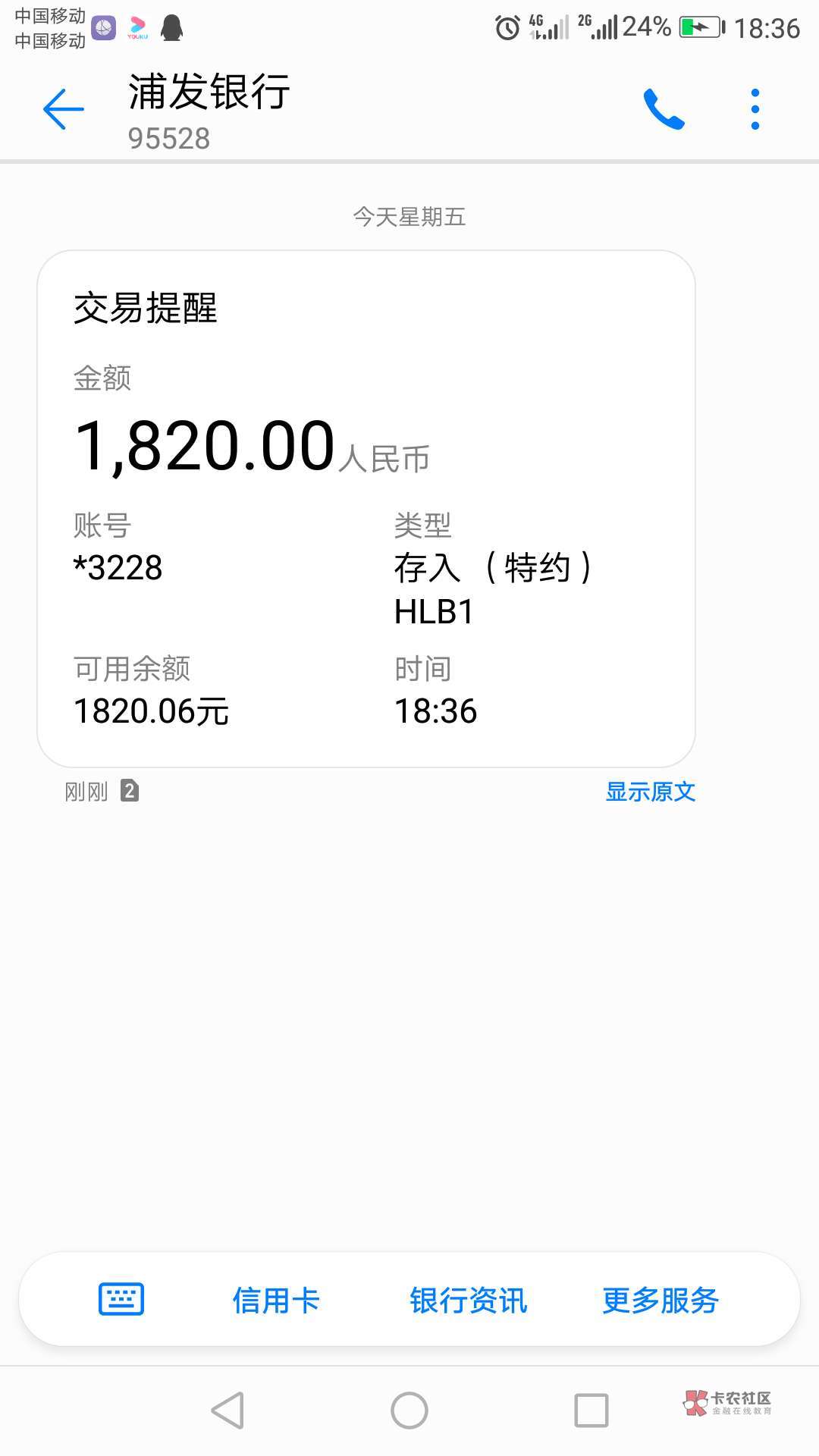Viewport: 819px width, 1456px height.
Task: Call 浦发银行 with the phone icon
Action: 664,109
